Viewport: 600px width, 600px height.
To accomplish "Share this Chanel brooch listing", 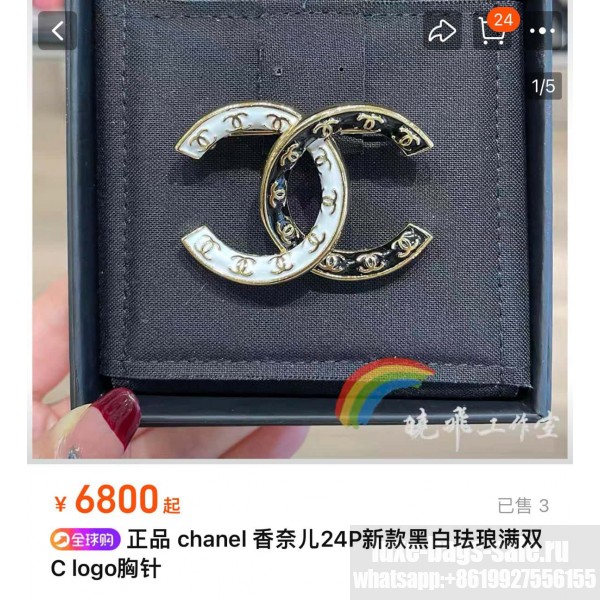I will point(442,31).
